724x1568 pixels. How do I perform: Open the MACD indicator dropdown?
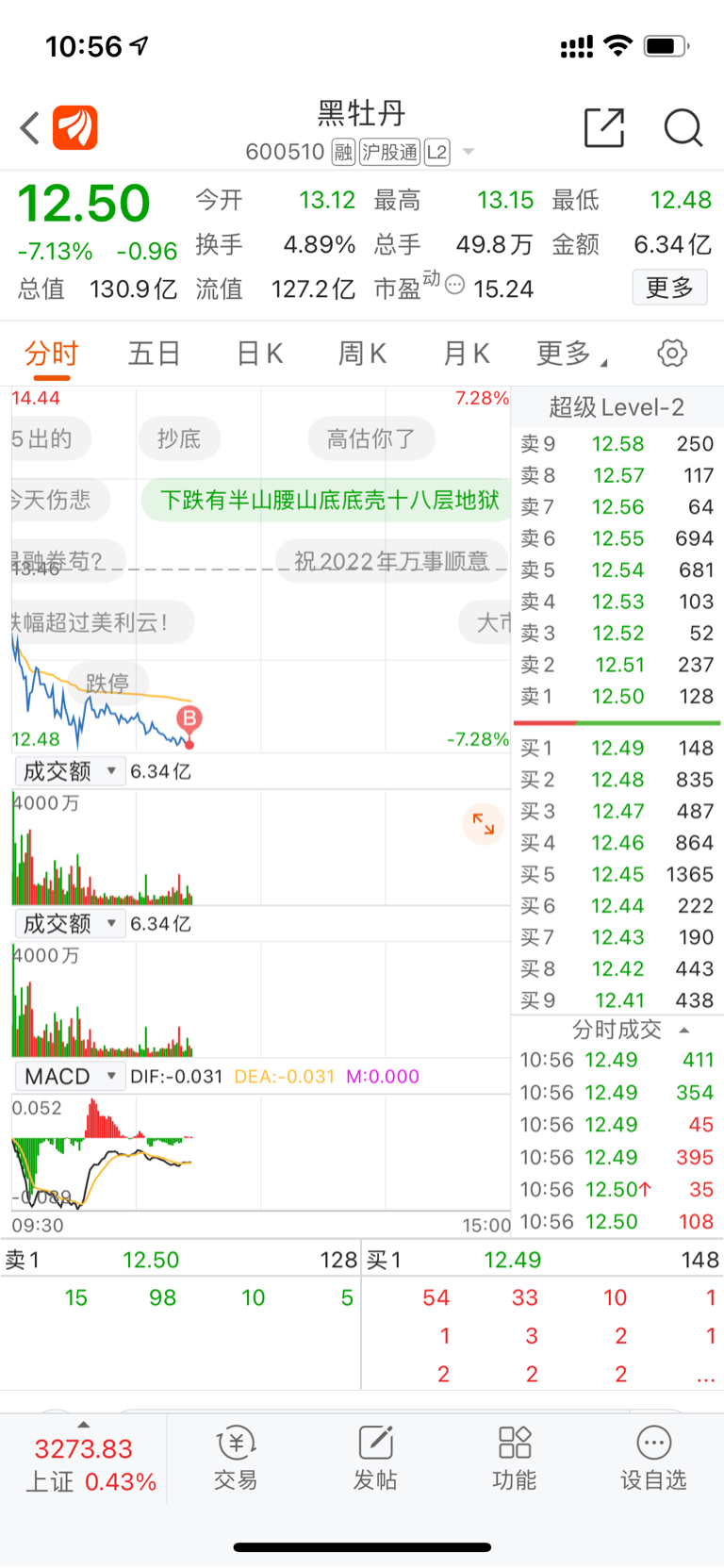click(x=70, y=1076)
